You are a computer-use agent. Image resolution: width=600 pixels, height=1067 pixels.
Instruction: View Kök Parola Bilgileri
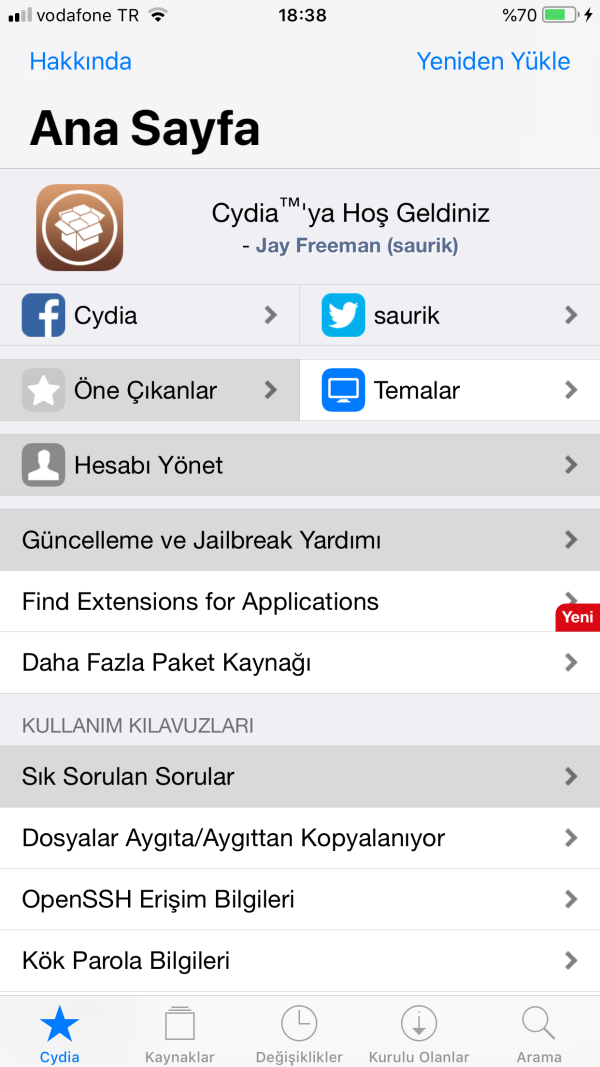coord(300,961)
